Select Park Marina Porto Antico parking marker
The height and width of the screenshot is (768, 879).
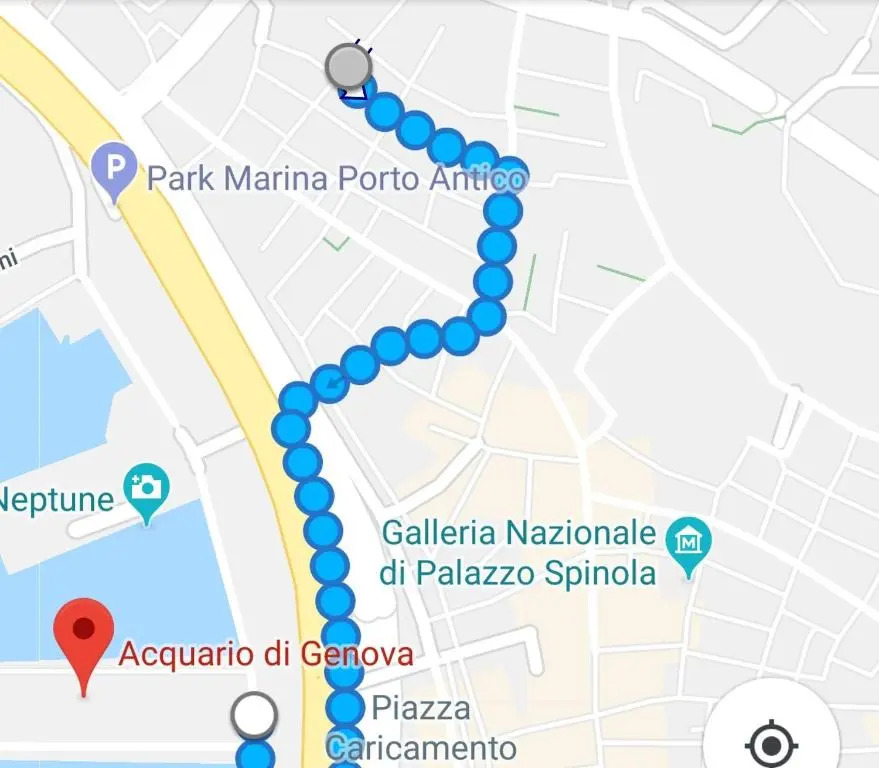[113, 167]
